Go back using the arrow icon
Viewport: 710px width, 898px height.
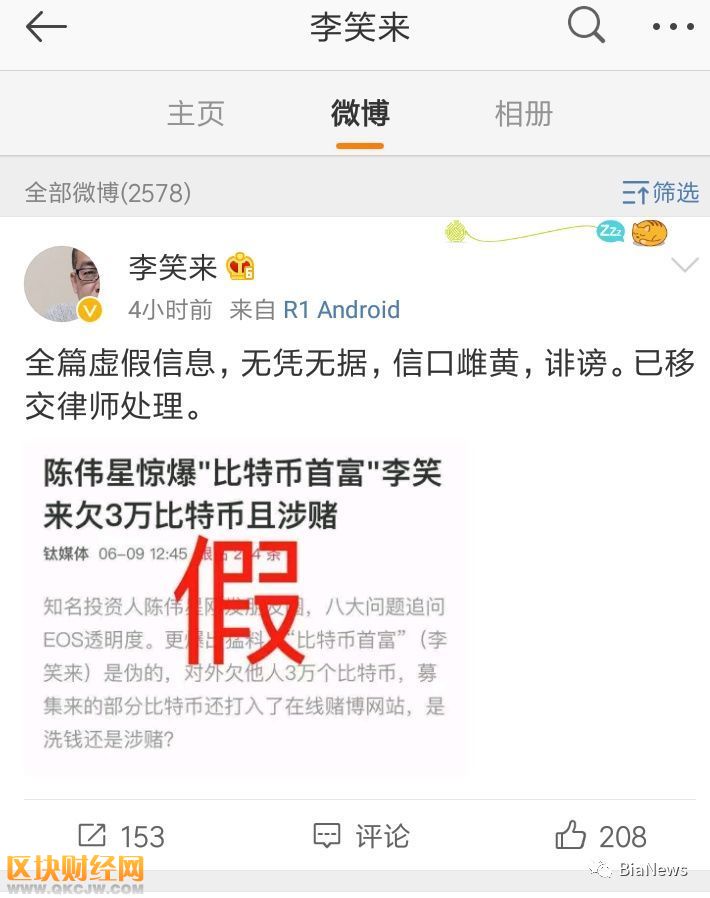coord(45,28)
